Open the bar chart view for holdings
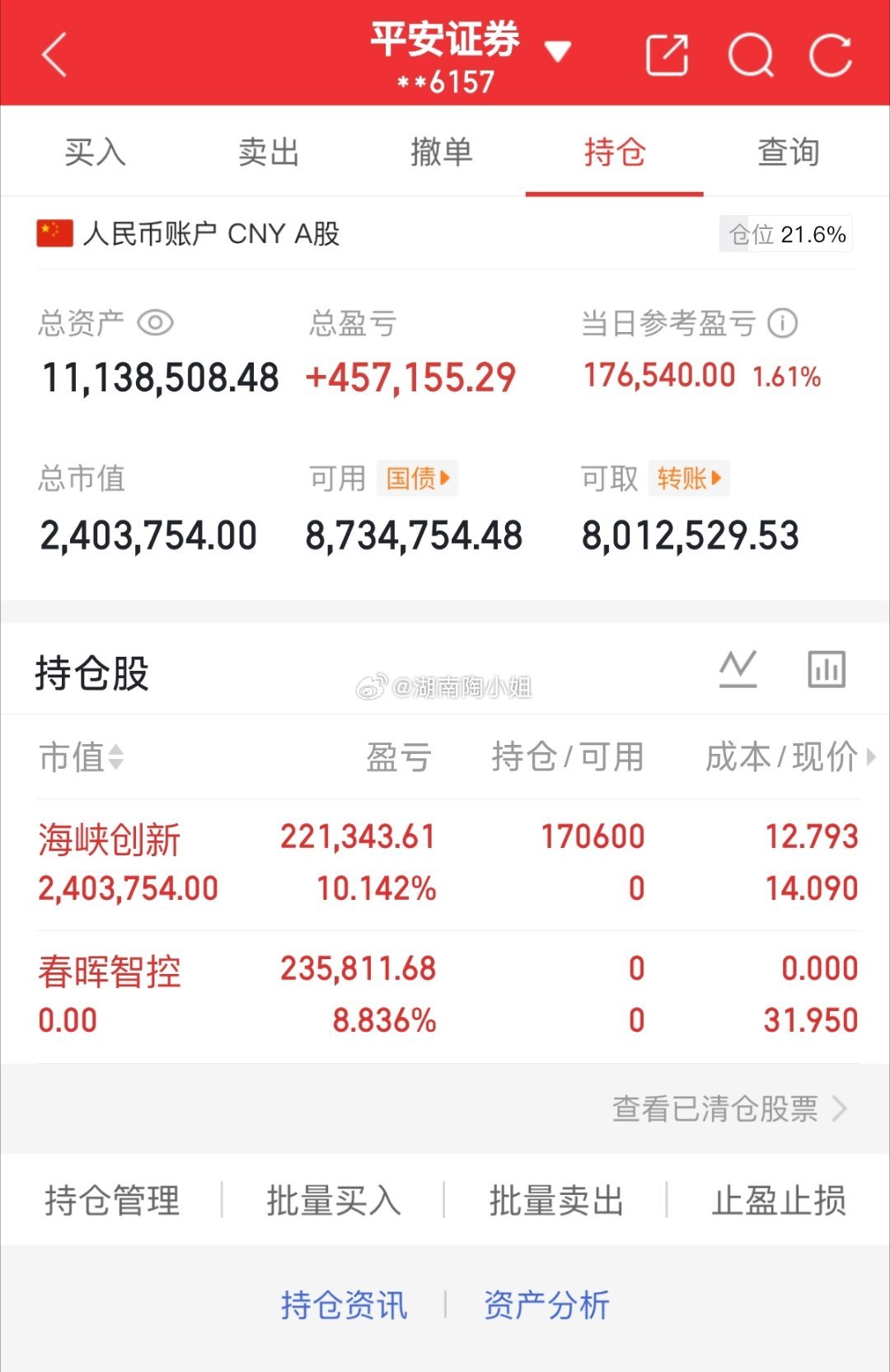890x1372 pixels. (x=826, y=670)
